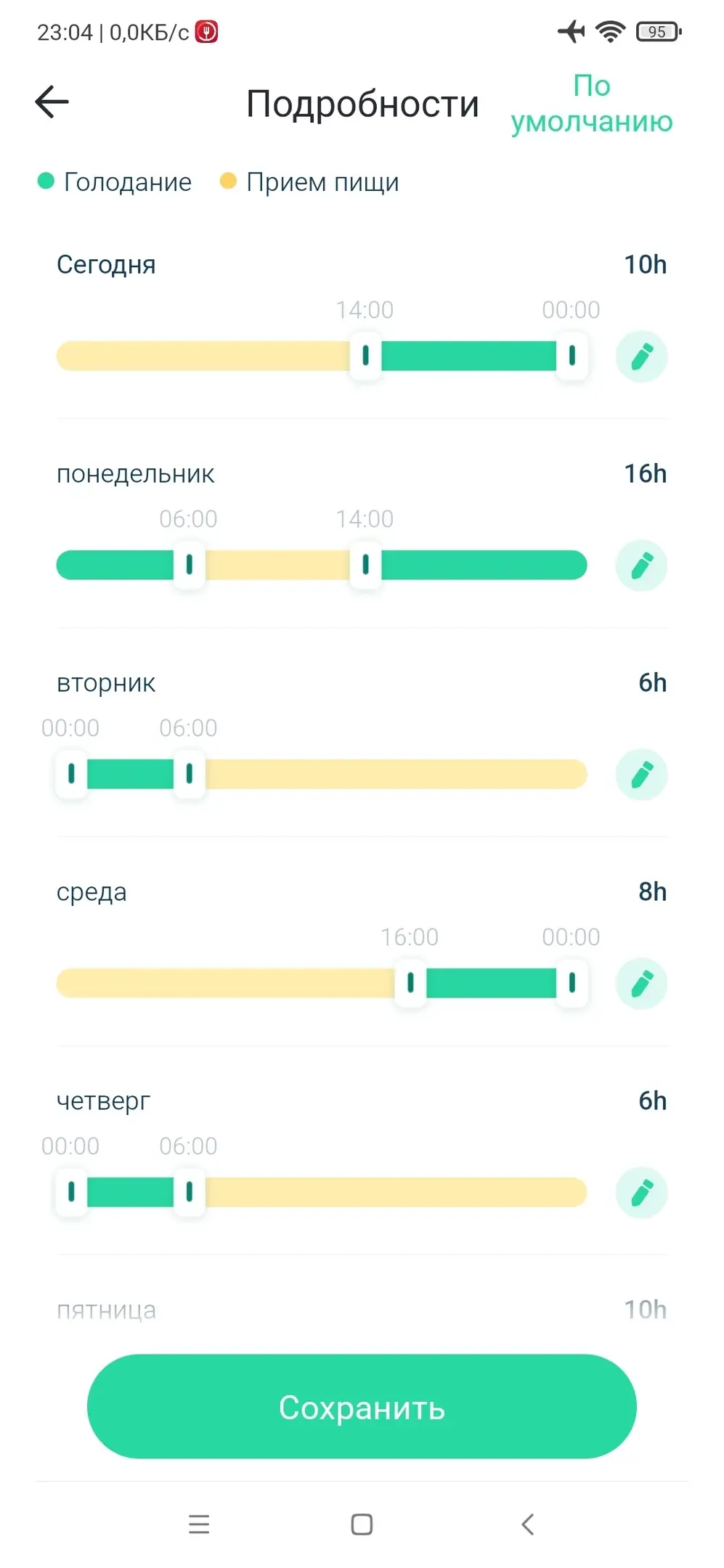Tap the 16:00 handle on среда slider
This screenshot has height=1568, width=724.
(410, 983)
